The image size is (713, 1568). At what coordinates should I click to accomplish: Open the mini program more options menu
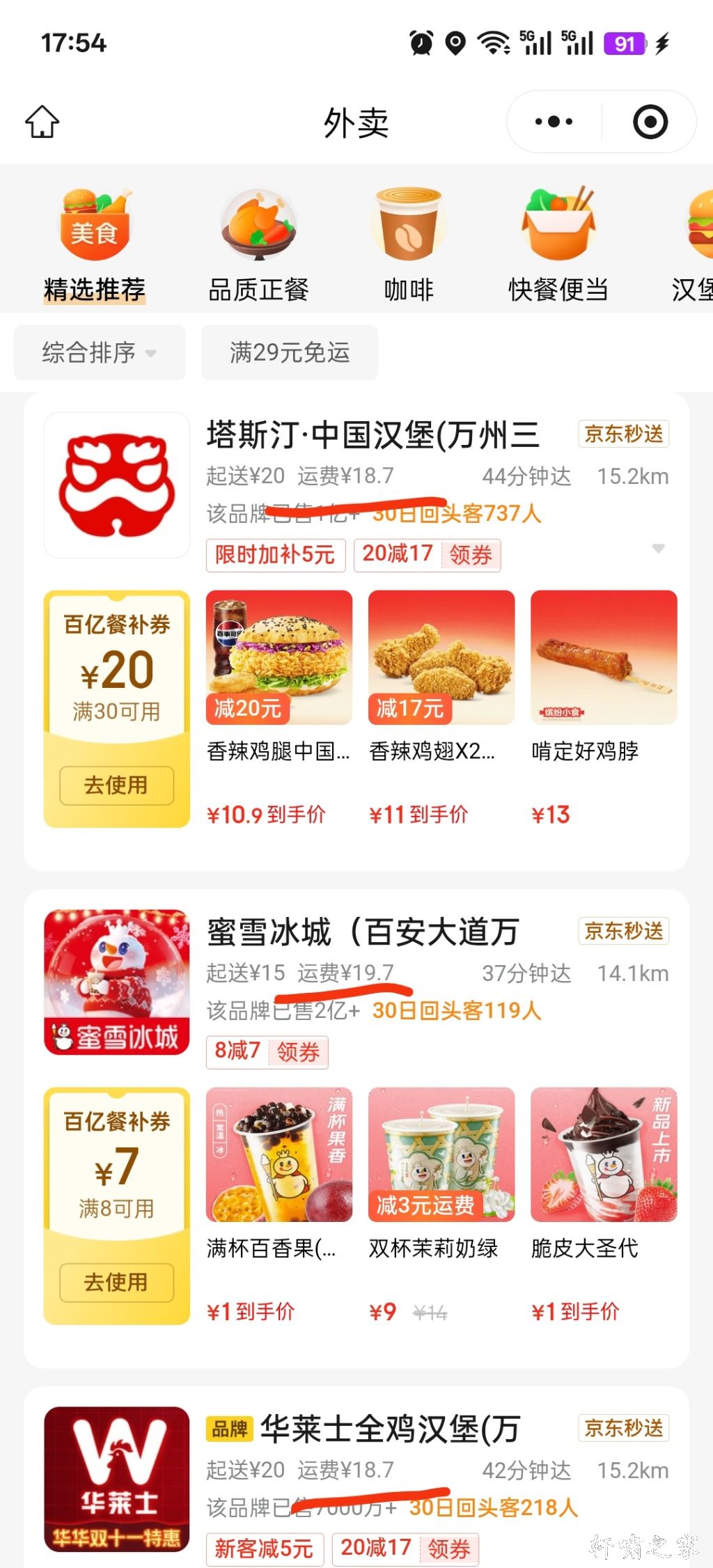pos(554,122)
